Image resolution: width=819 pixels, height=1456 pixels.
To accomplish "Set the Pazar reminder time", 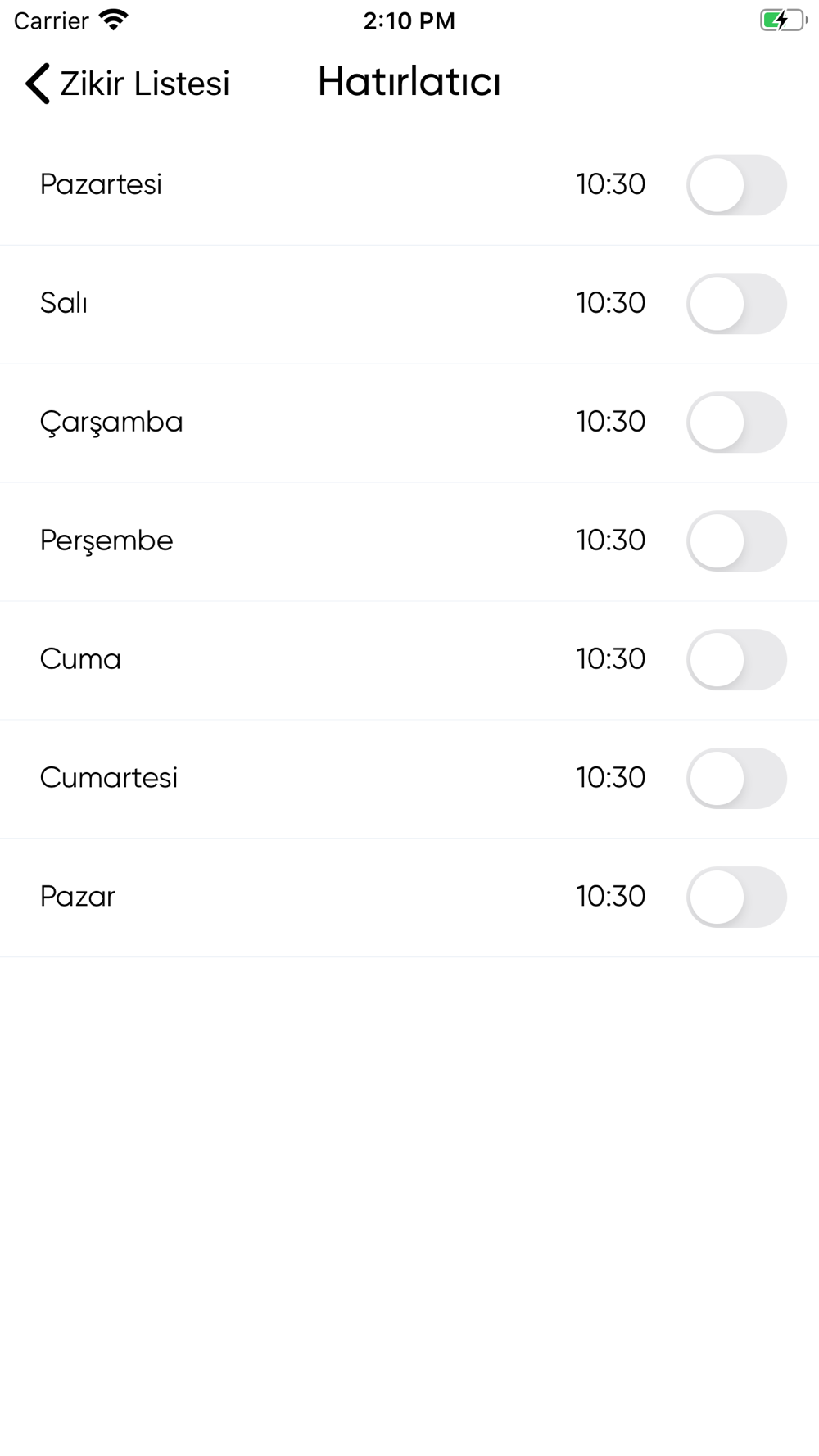I will pyautogui.click(x=610, y=897).
